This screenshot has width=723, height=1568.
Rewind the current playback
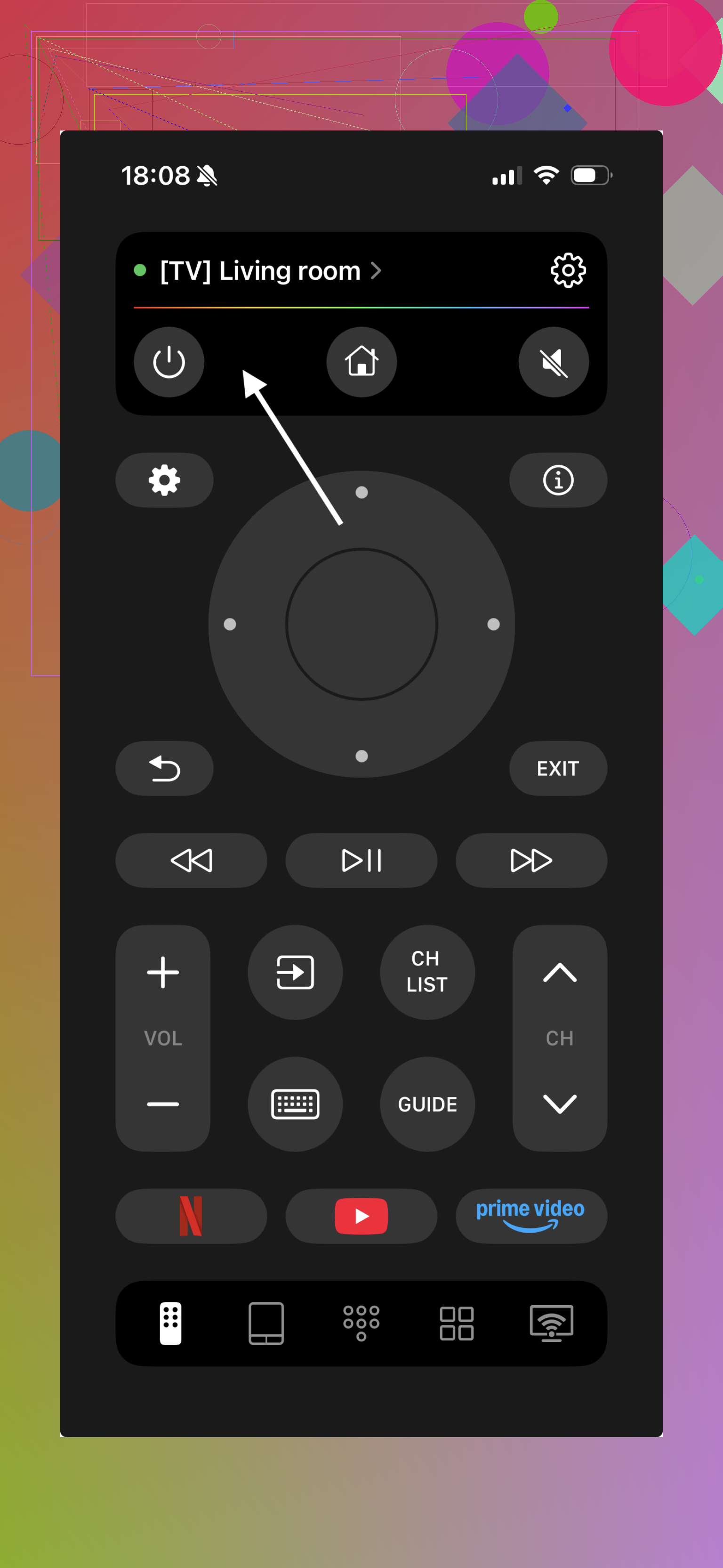pos(191,860)
